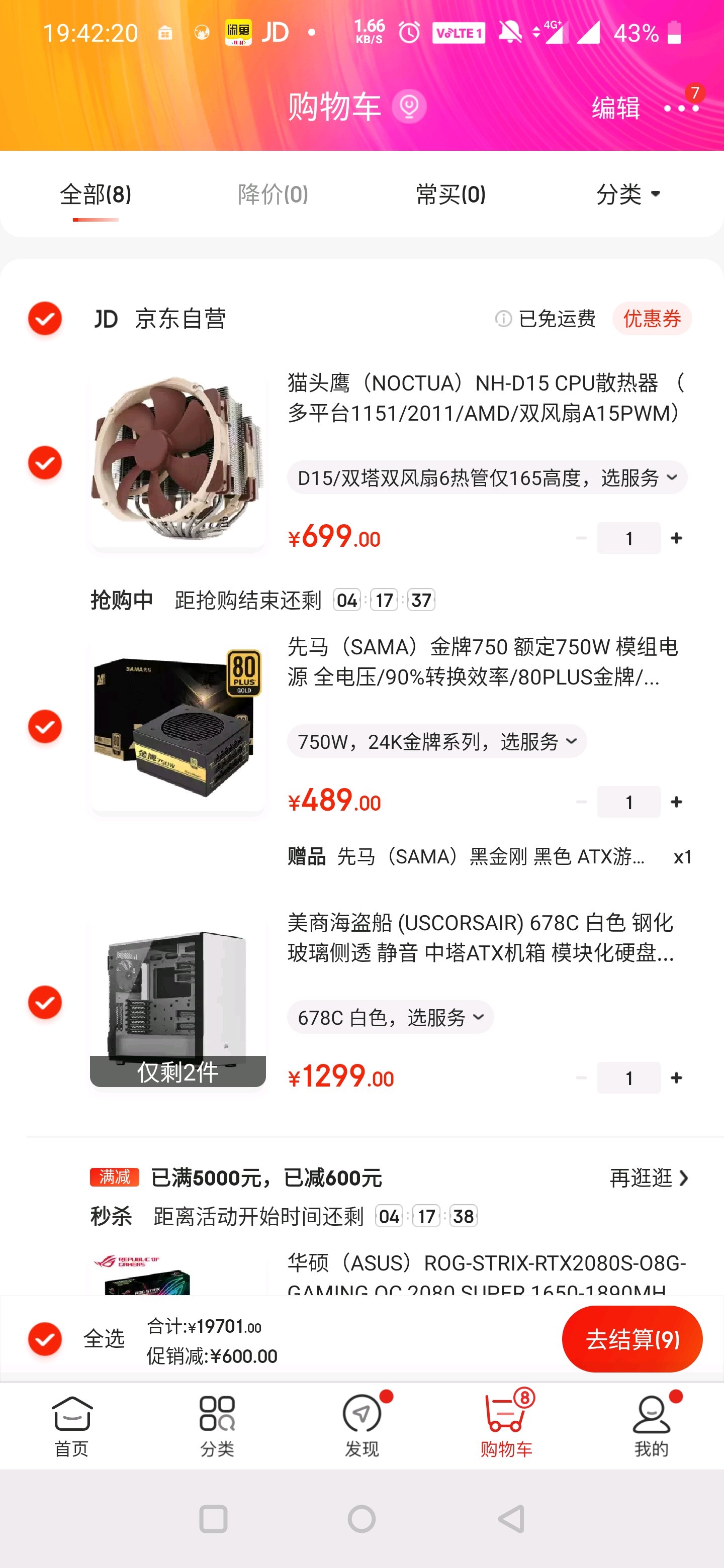
Task: Toggle the 全选 select-all checkbox
Action: coord(45,1339)
